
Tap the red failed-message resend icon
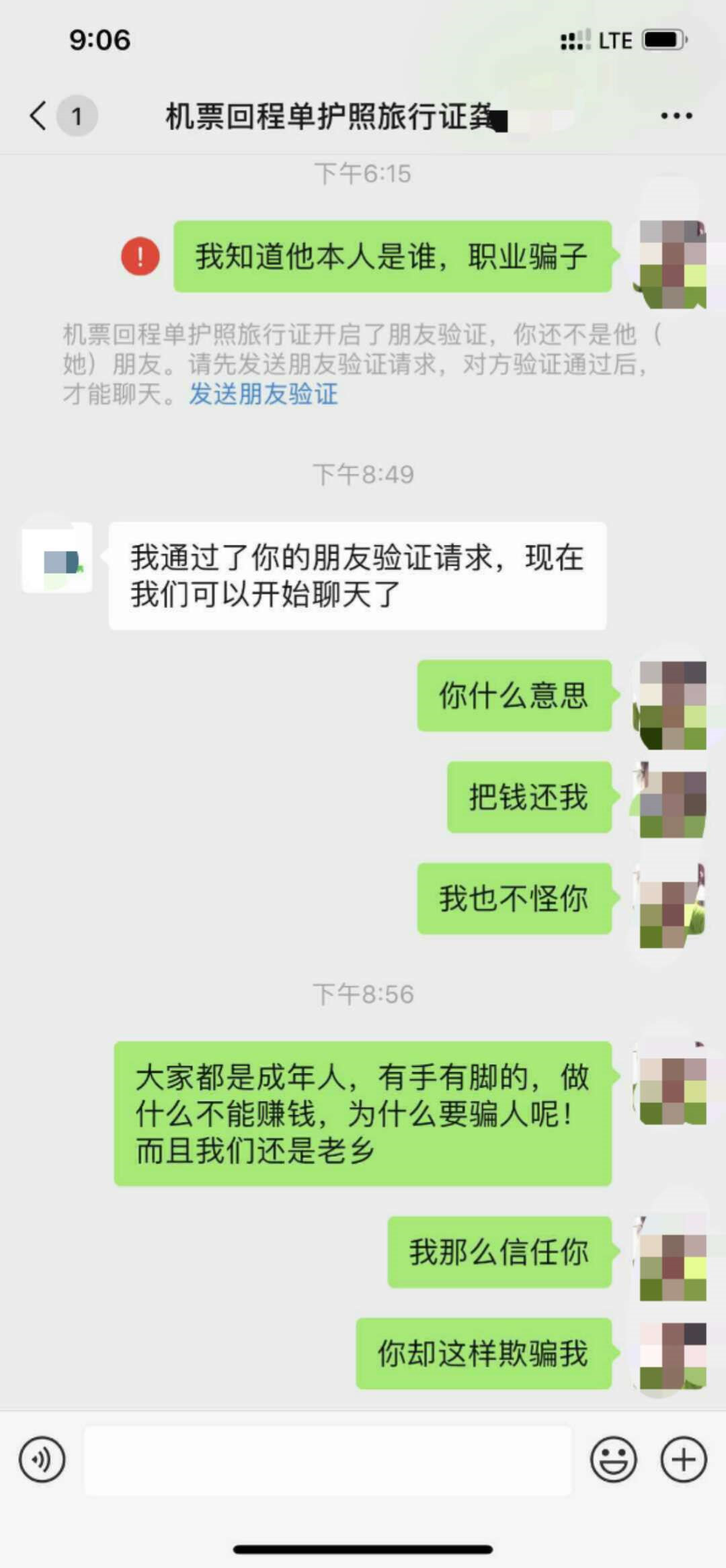coord(140,256)
